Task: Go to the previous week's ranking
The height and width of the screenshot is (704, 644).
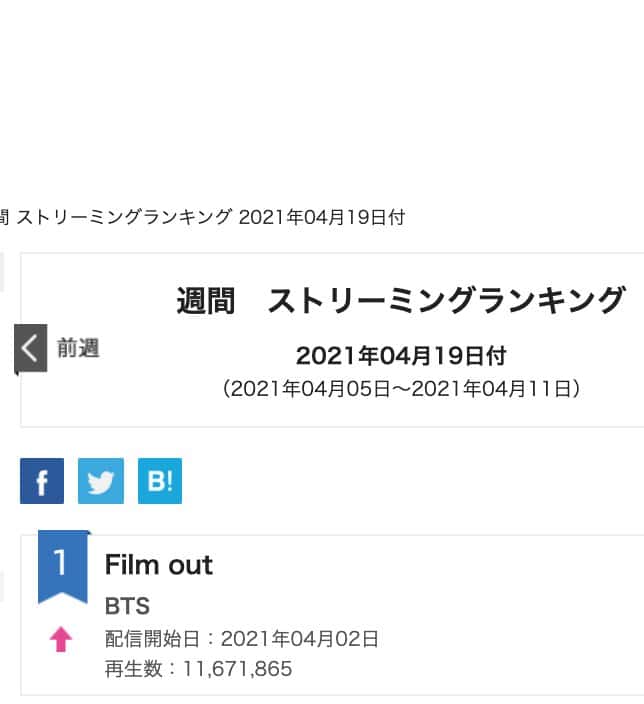Action: (x=31, y=348)
